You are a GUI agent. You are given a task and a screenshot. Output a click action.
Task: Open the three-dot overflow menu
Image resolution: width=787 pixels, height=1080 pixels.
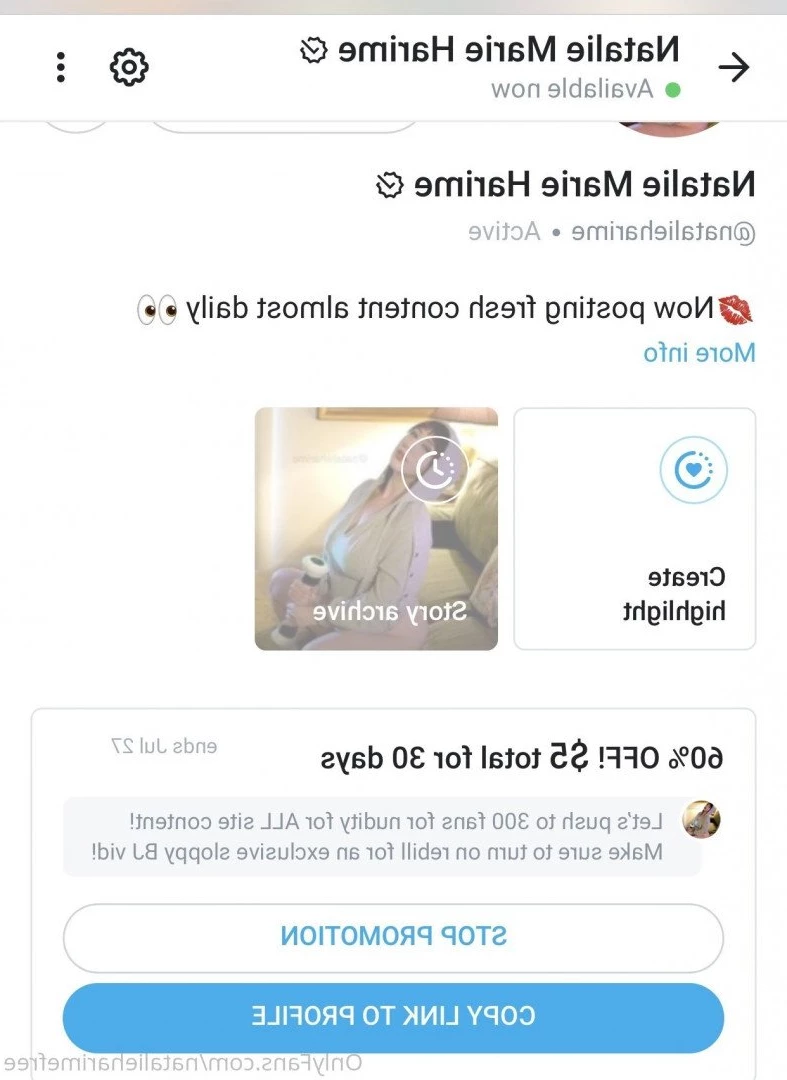(61, 68)
